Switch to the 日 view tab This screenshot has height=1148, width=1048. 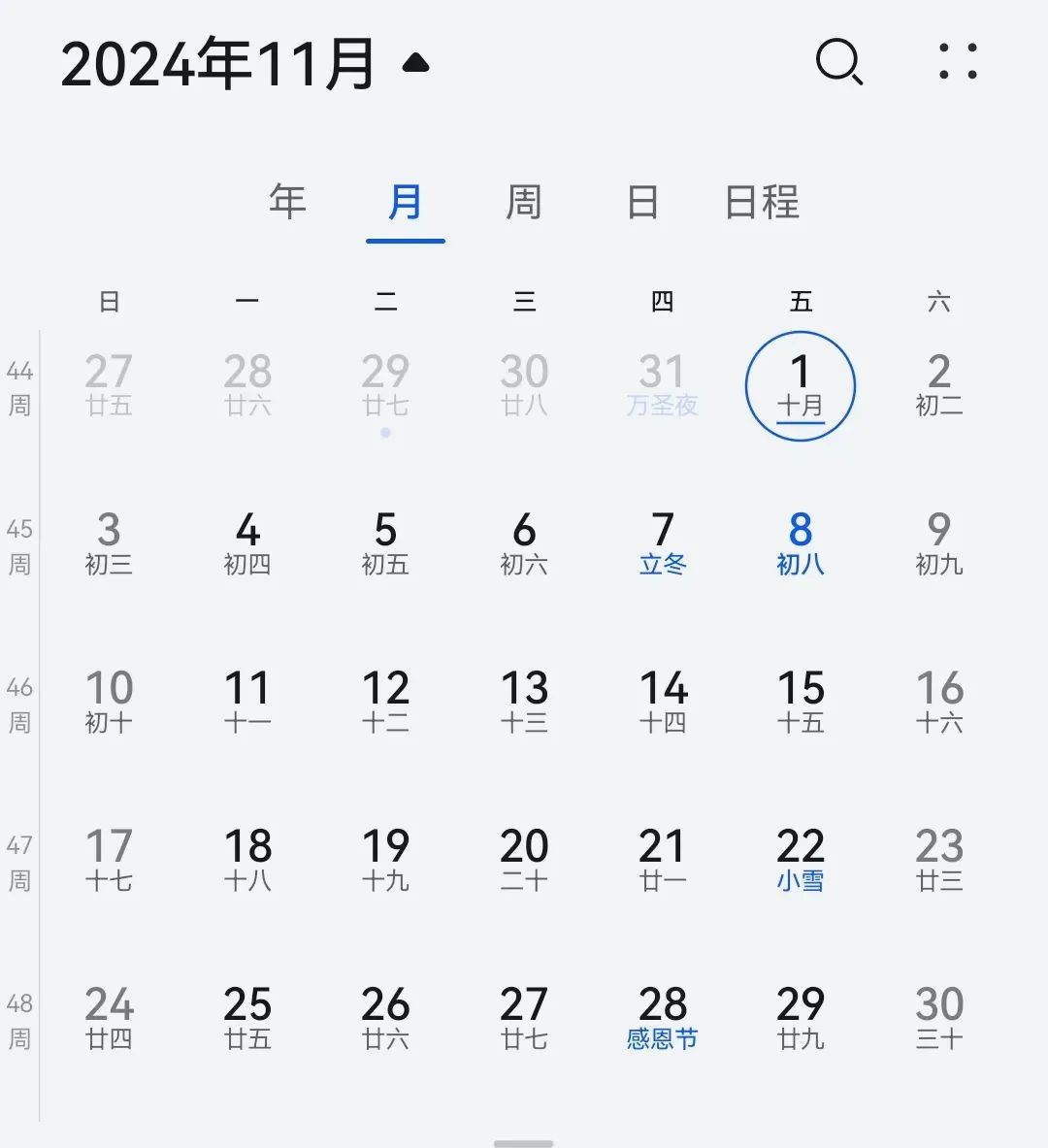coord(642,203)
